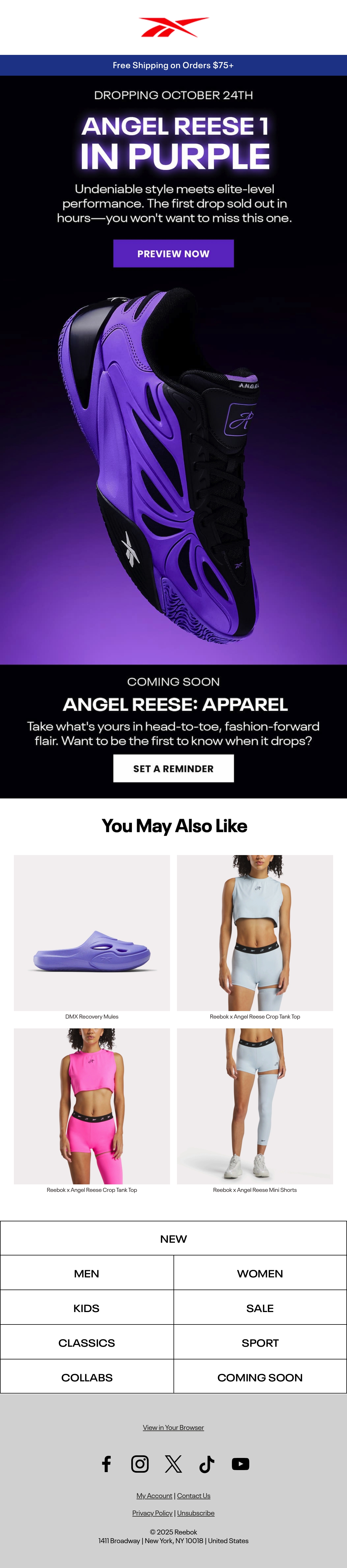Visit Reebok's TikTok profile

[x=207, y=1464]
